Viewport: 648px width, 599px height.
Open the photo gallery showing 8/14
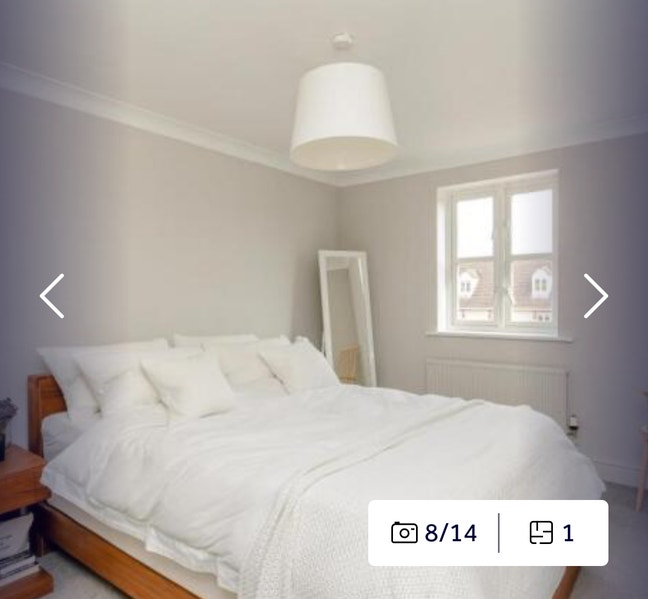[x=434, y=533]
